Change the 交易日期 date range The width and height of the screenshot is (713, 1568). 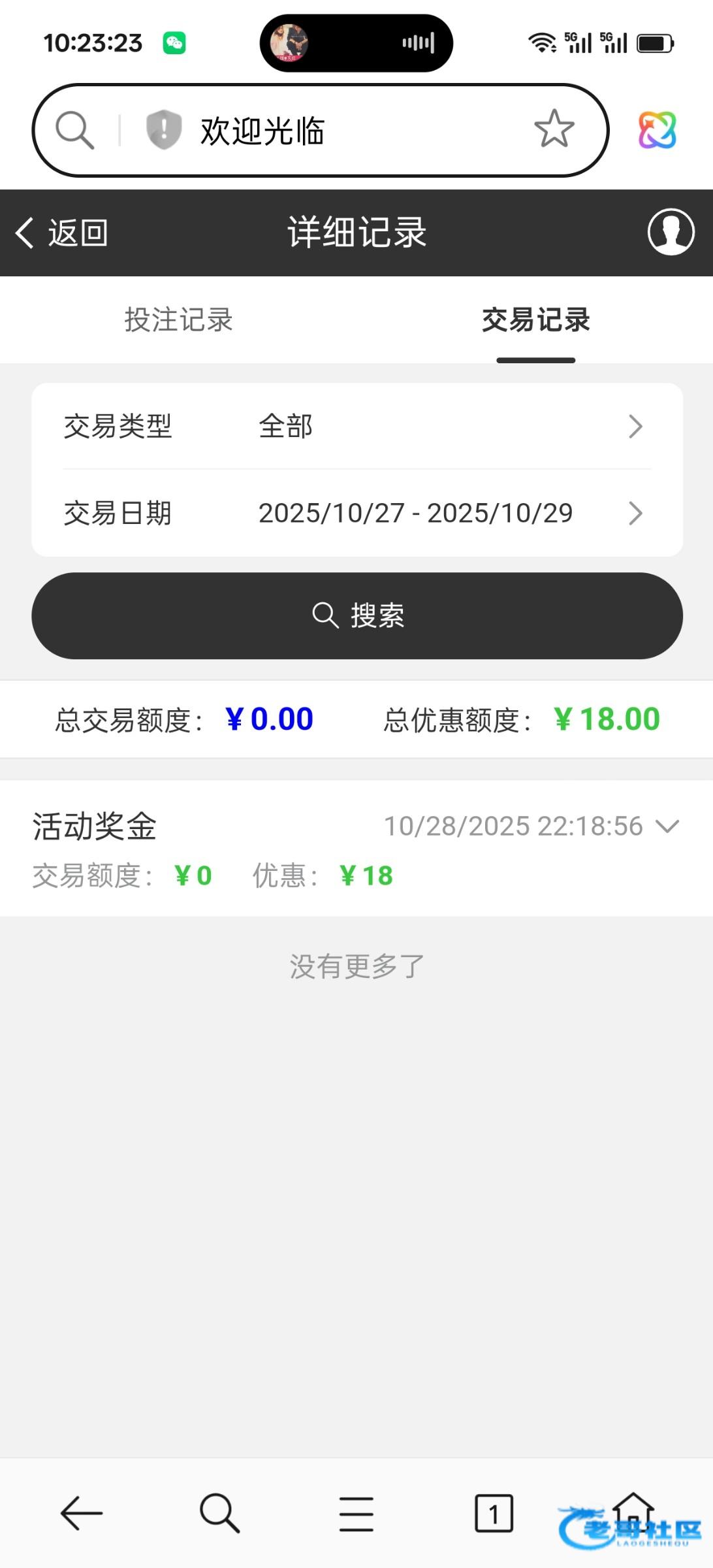coord(356,513)
